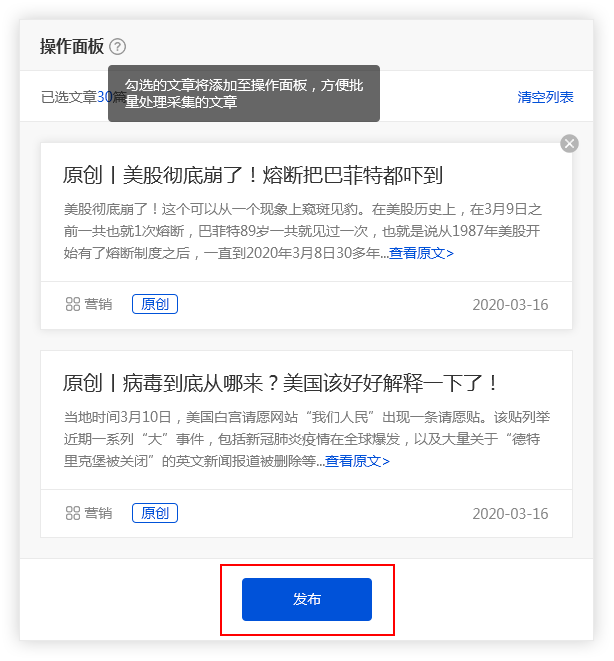614x661 pixels.
Task: Remove the 美股彻底崩了 article card
Action: pyautogui.click(x=569, y=144)
